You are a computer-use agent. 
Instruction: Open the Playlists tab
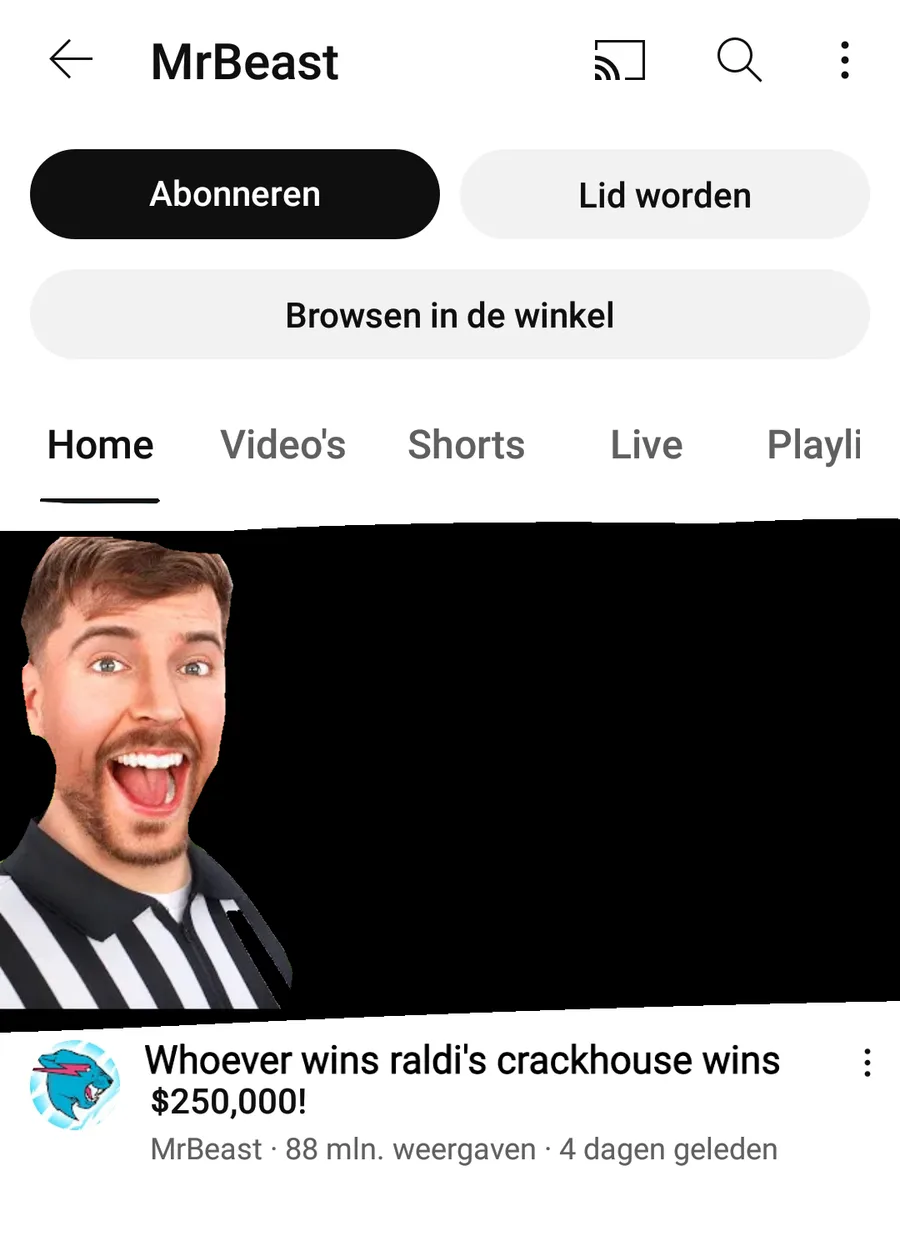click(814, 445)
